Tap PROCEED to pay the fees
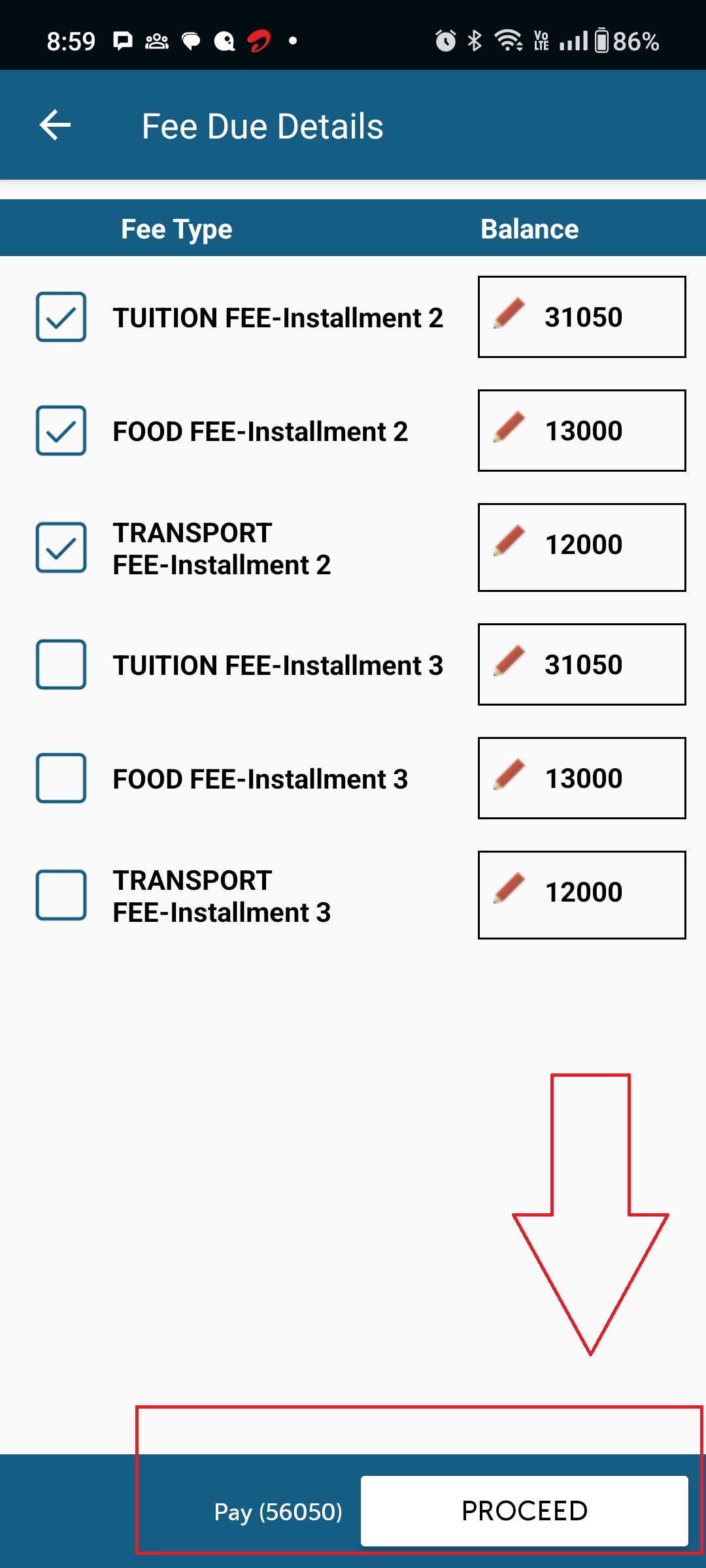 pos(524,1511)
